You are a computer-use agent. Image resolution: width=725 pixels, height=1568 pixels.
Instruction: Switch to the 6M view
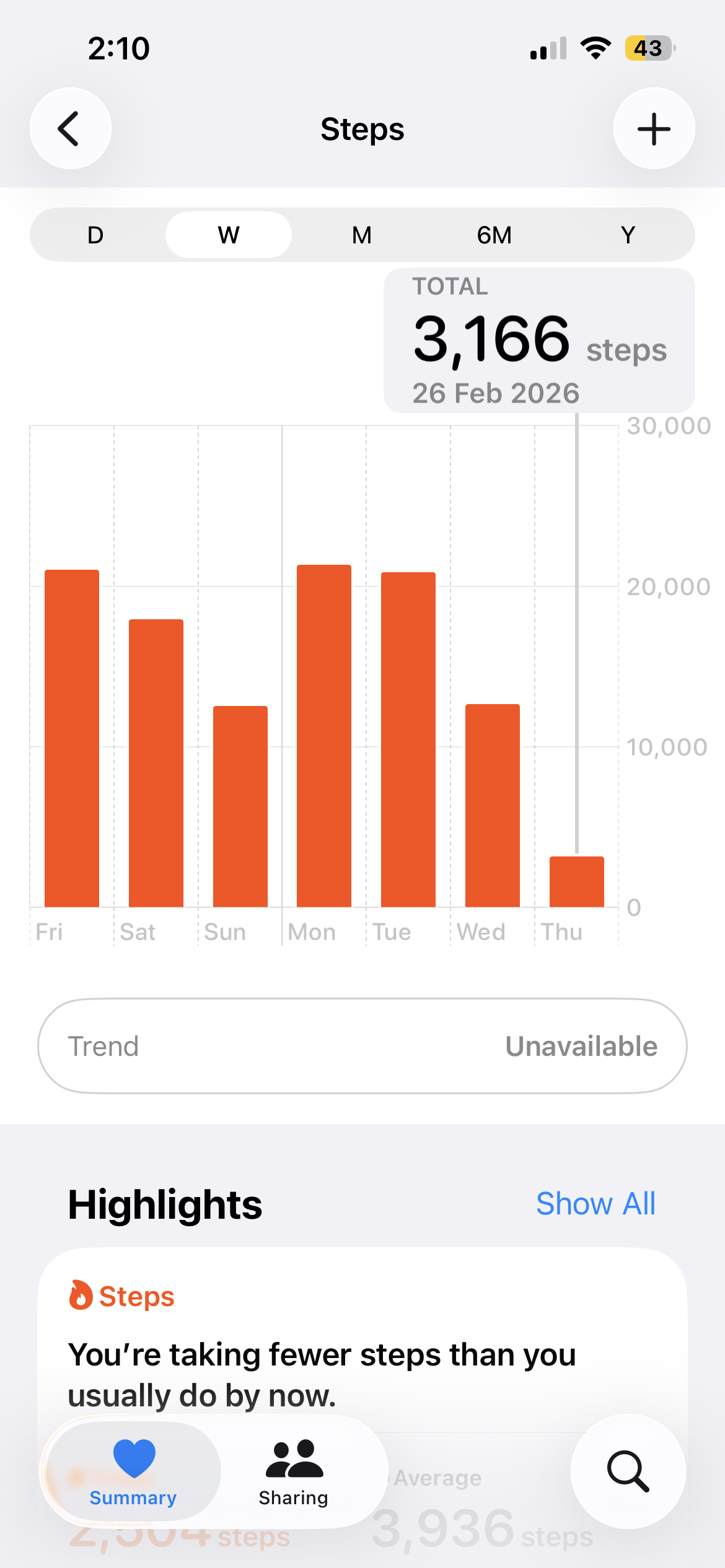pyautogui.click(x=494, y=235)
